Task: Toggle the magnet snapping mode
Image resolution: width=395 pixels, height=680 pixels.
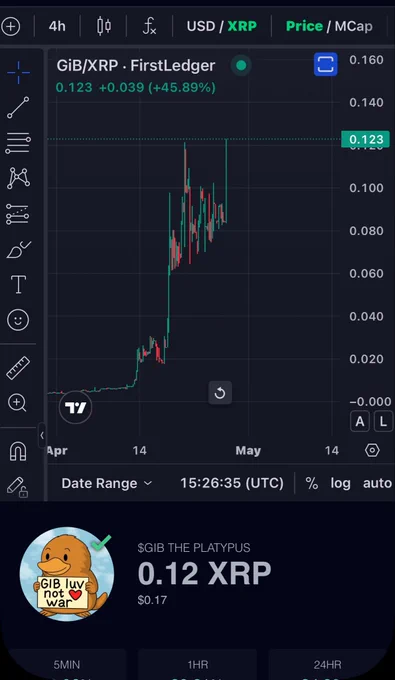Action: [x=18, y=451]
